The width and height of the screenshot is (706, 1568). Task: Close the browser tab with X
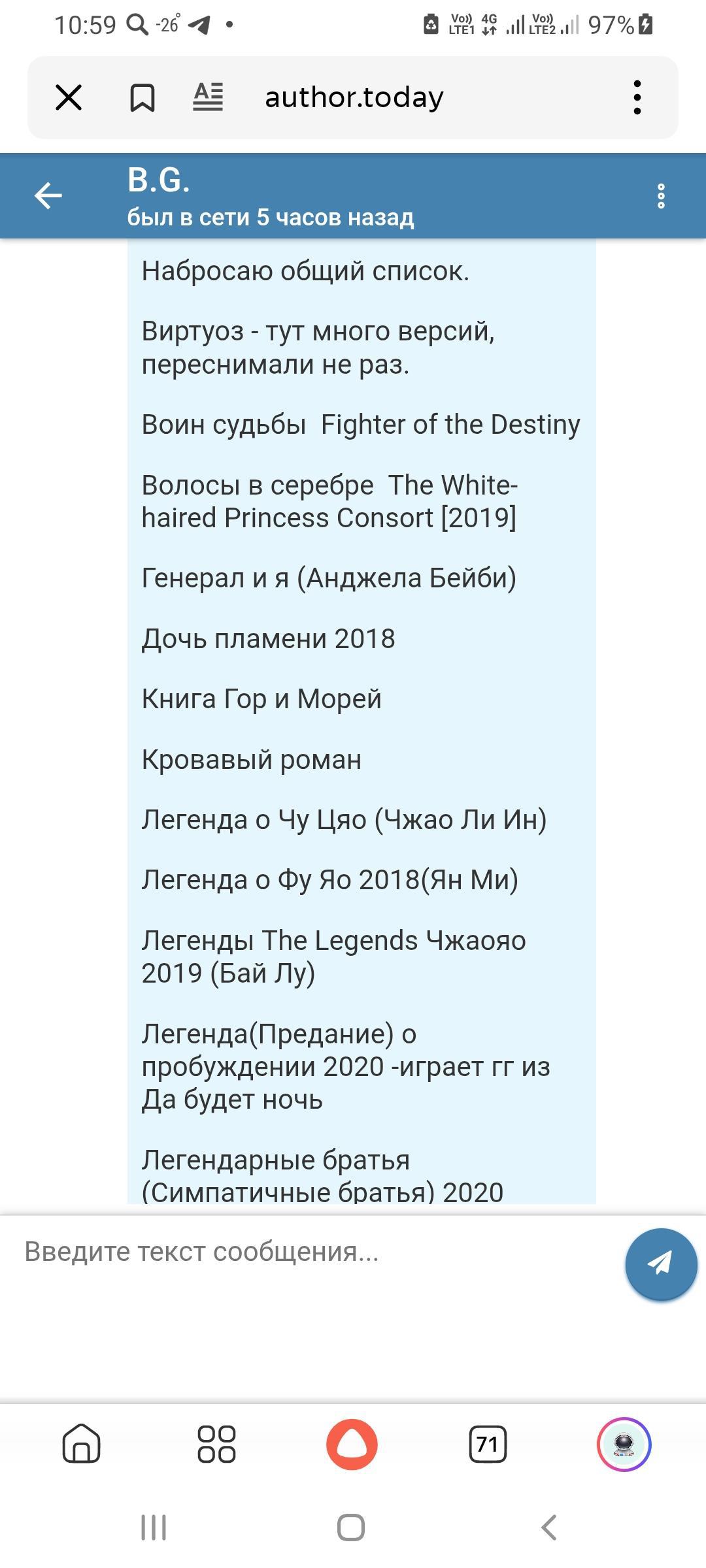pos(69,98)
